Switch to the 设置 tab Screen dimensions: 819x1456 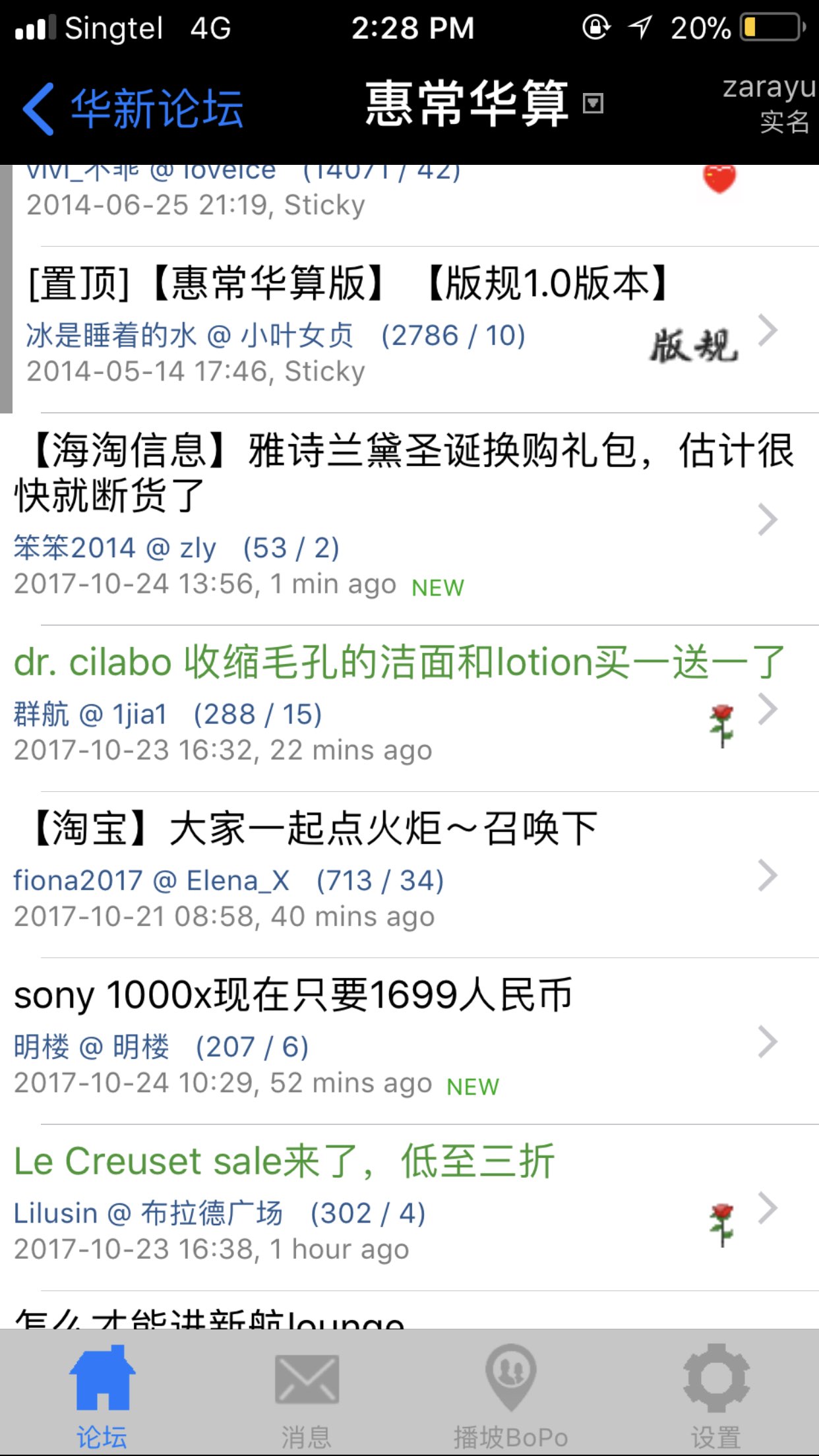click(716, 1391)
